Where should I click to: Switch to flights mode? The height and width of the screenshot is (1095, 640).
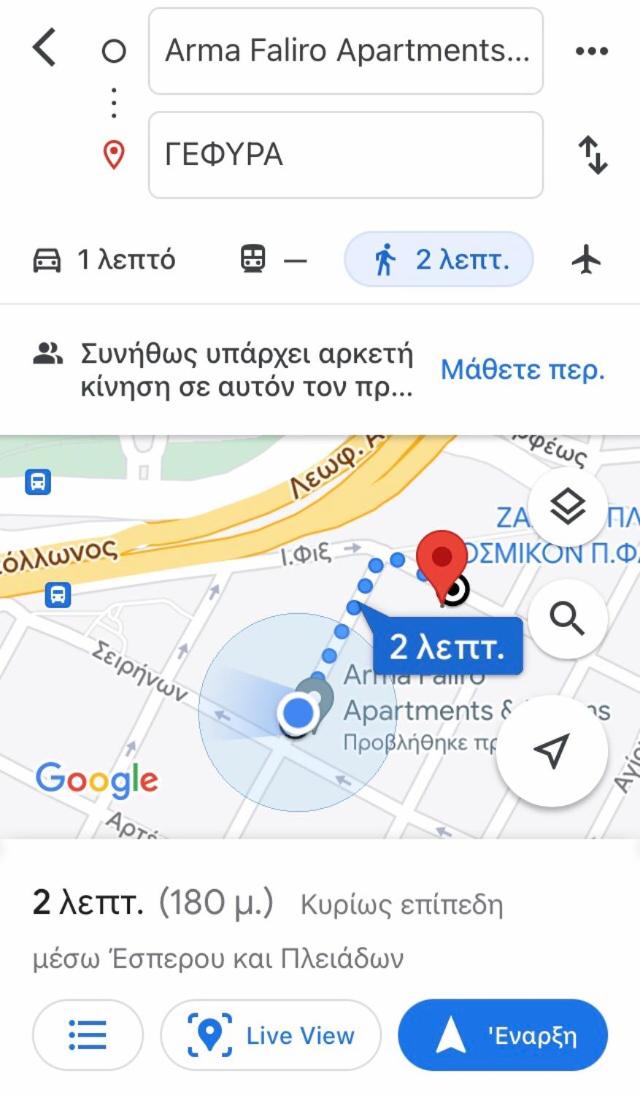pos(587,260)
